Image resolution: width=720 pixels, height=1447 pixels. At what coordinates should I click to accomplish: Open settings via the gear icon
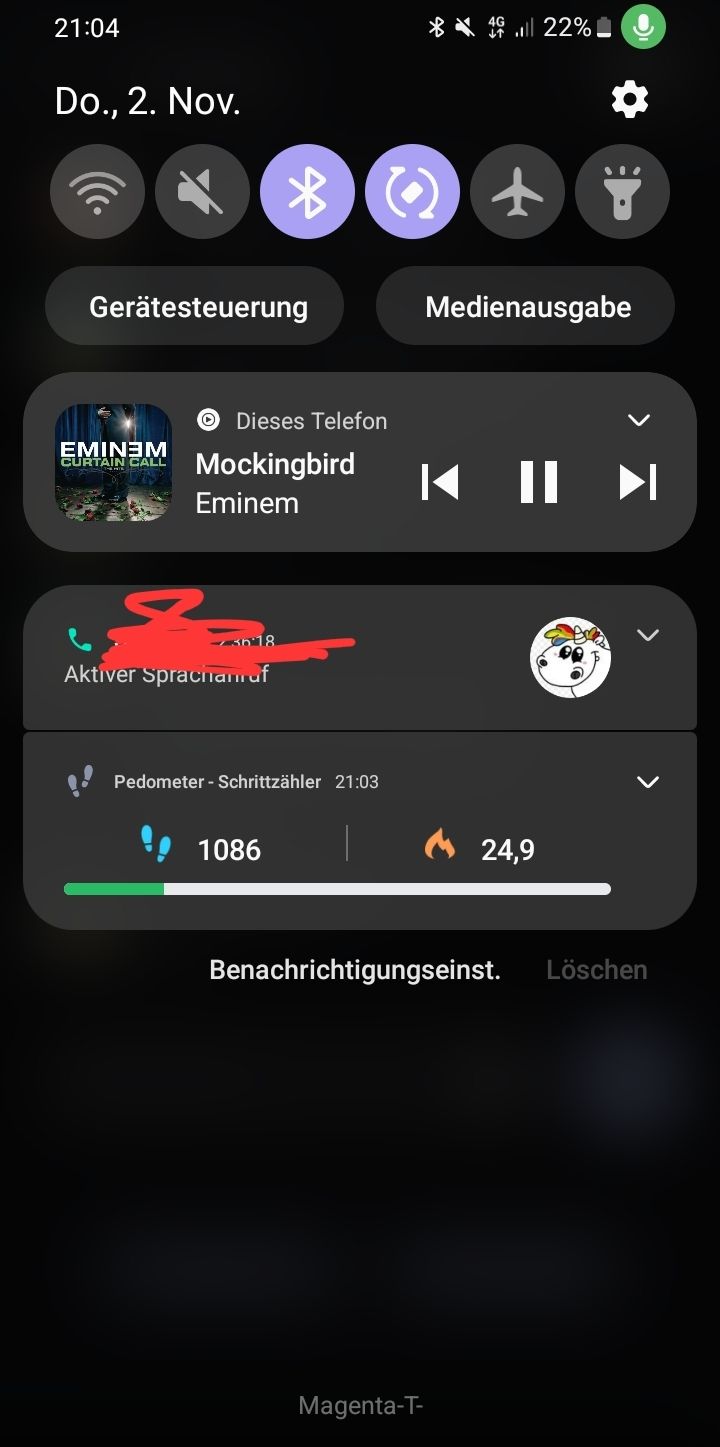[x=630, y=100]
